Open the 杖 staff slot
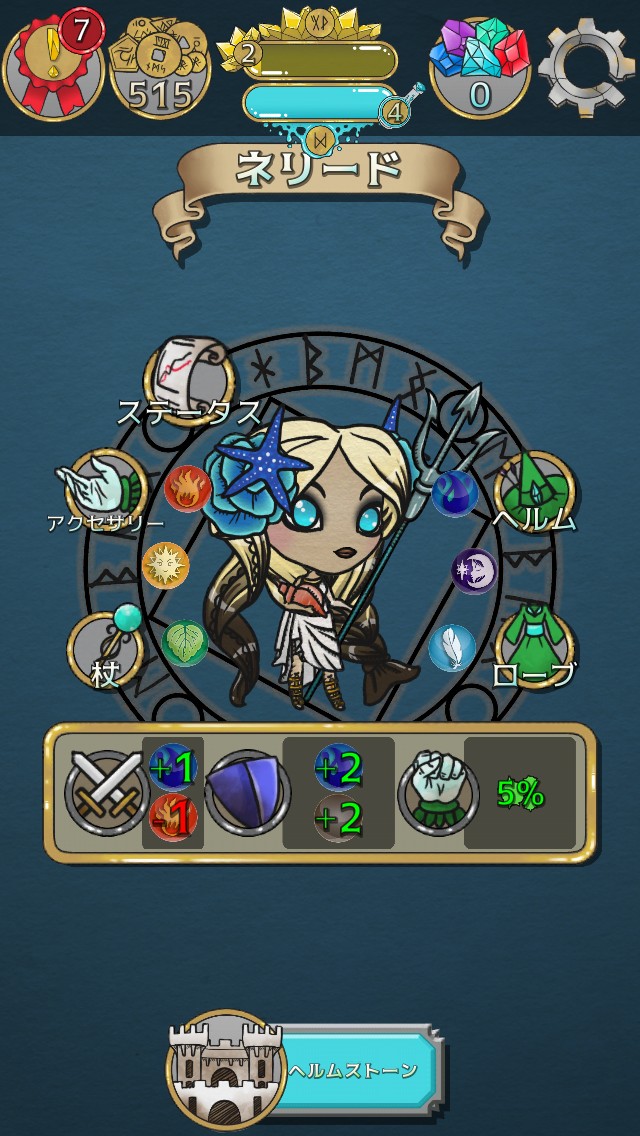Screen dimensions: 640x1136 pos(106,647)
